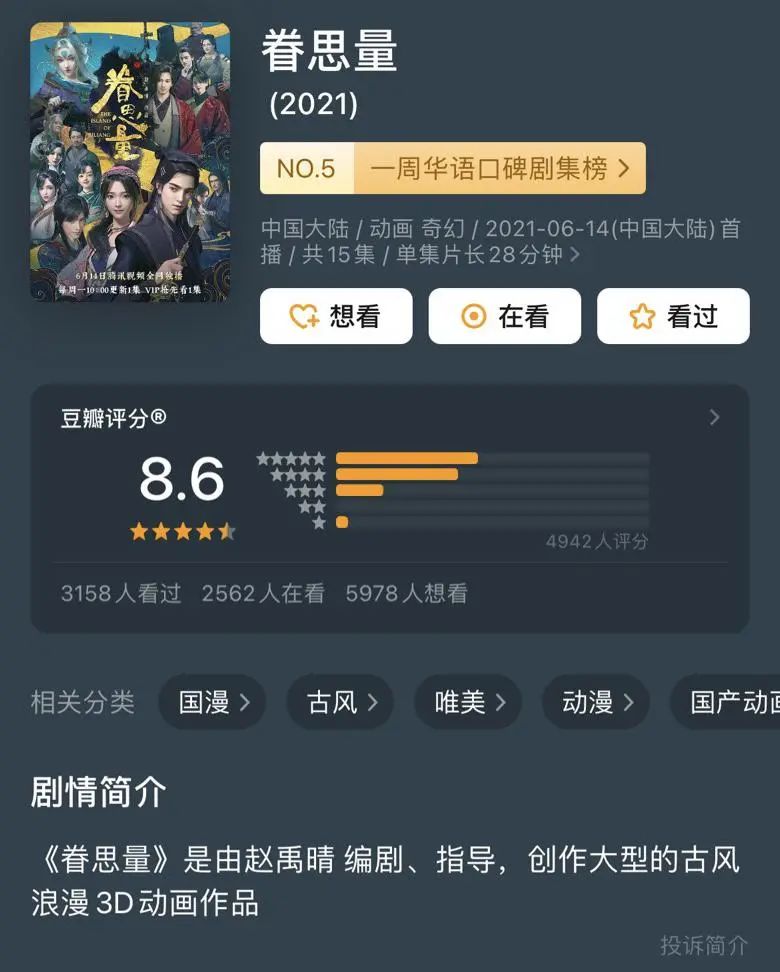Mark the show as 看过
Image resolution: width=780 pixels, height=972 pixels.
click(673, 316)
